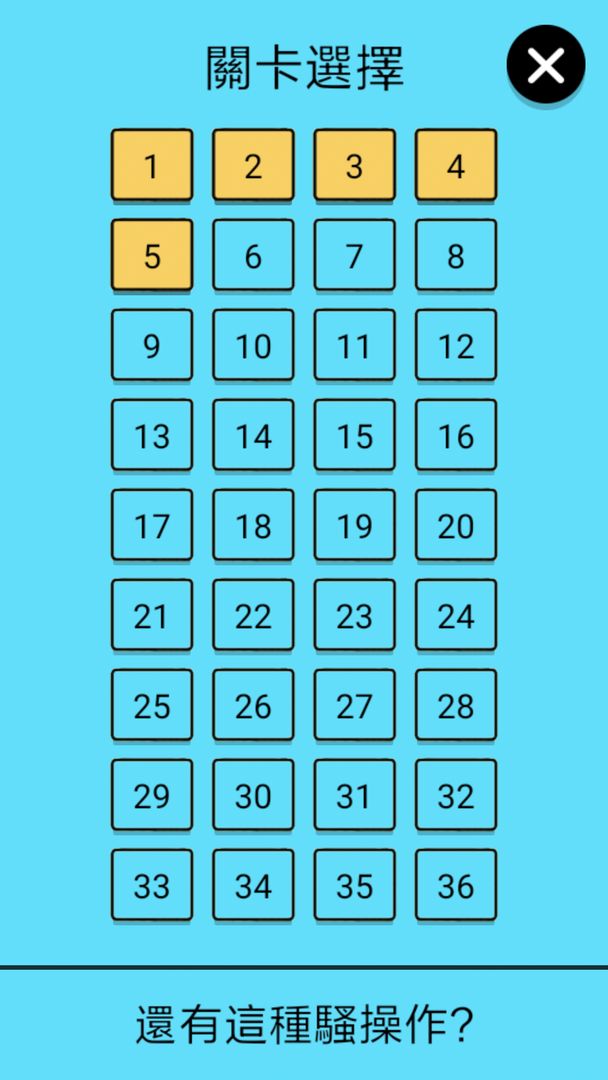Select level 8
The width and height of the screenshot is (608, 1080).
click(x=456, y=255)
